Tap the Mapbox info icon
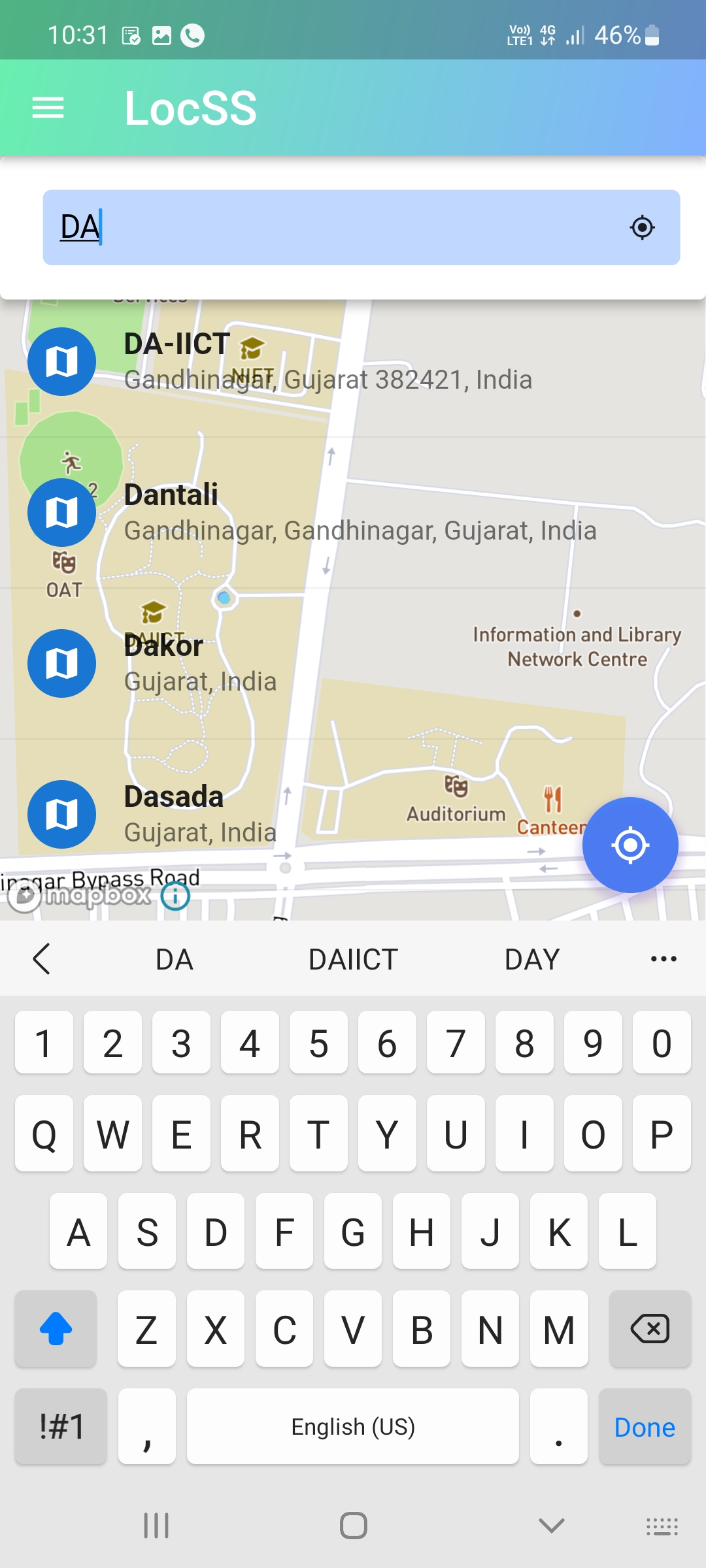The image size is (706, 1568). pyautogui.click(x=174, y=896)
